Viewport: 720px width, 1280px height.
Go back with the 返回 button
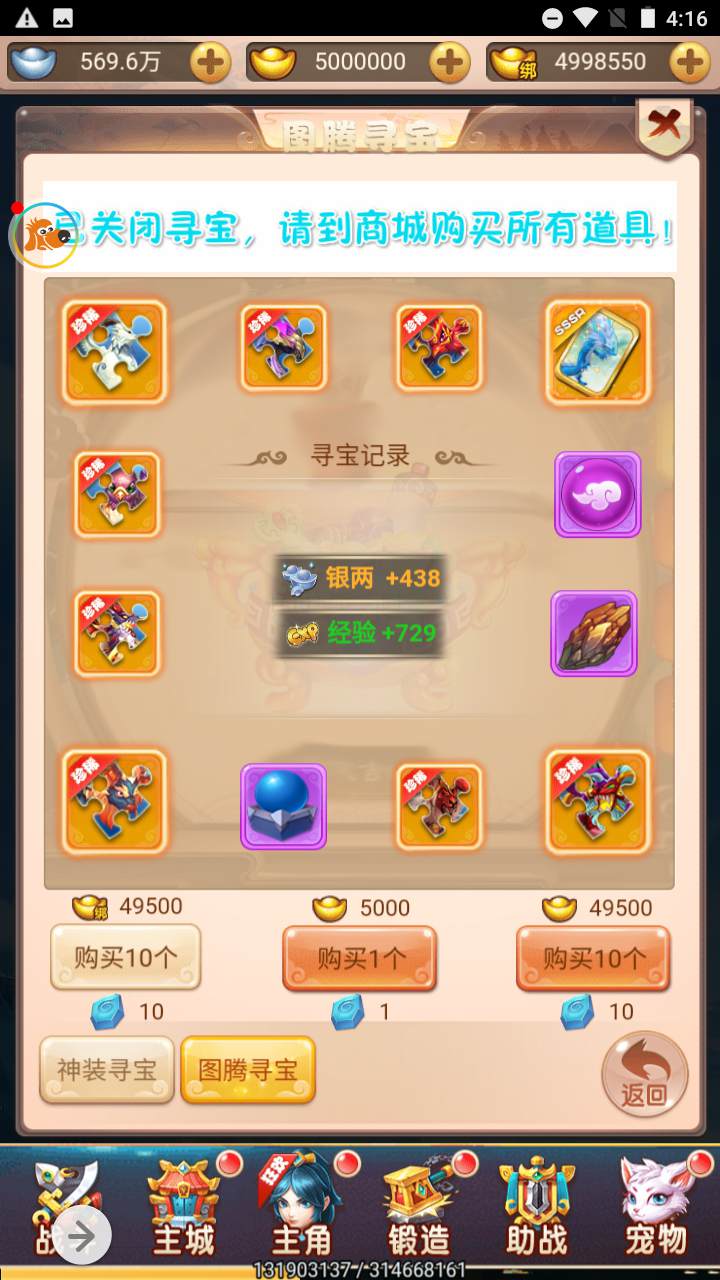[644, 1075]
